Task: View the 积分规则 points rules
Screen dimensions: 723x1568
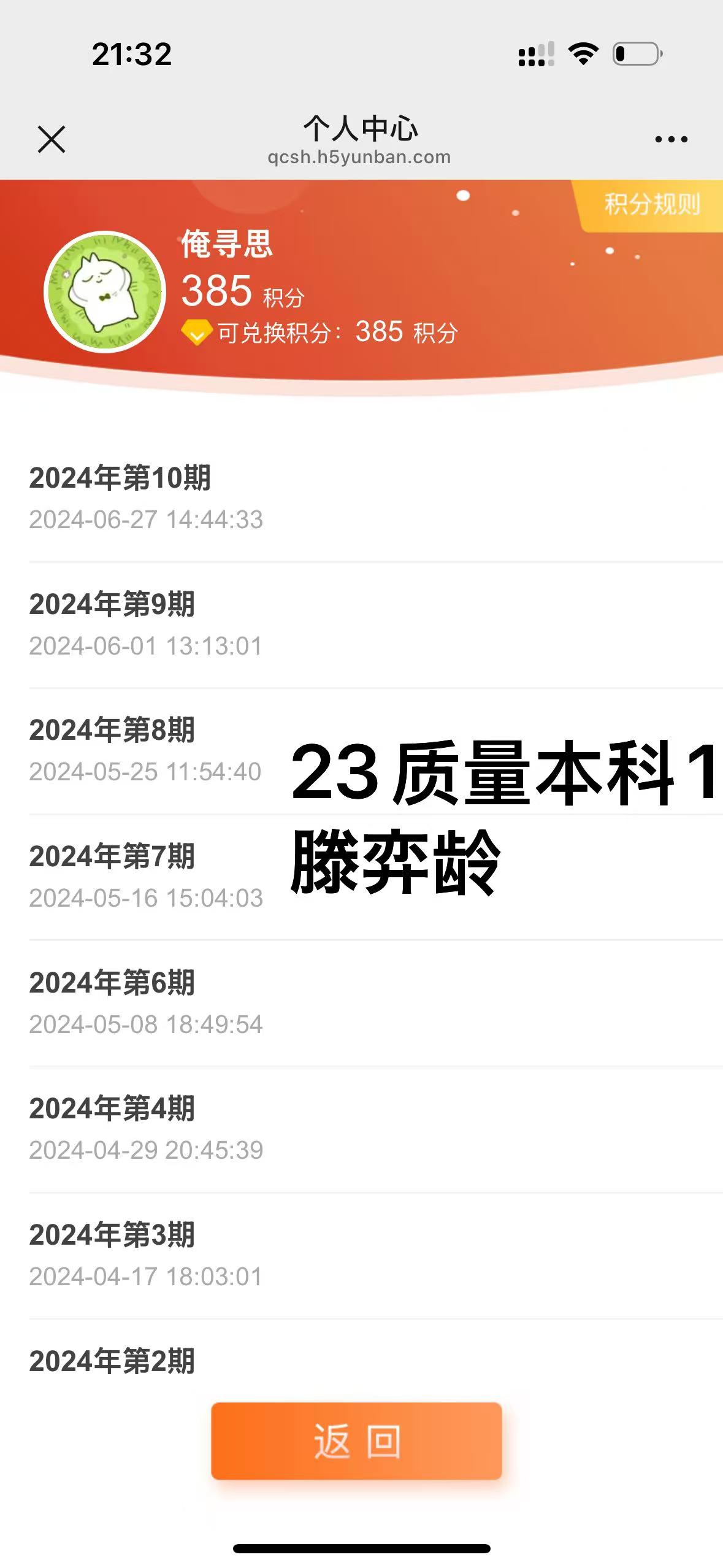Action: point(651,205)
